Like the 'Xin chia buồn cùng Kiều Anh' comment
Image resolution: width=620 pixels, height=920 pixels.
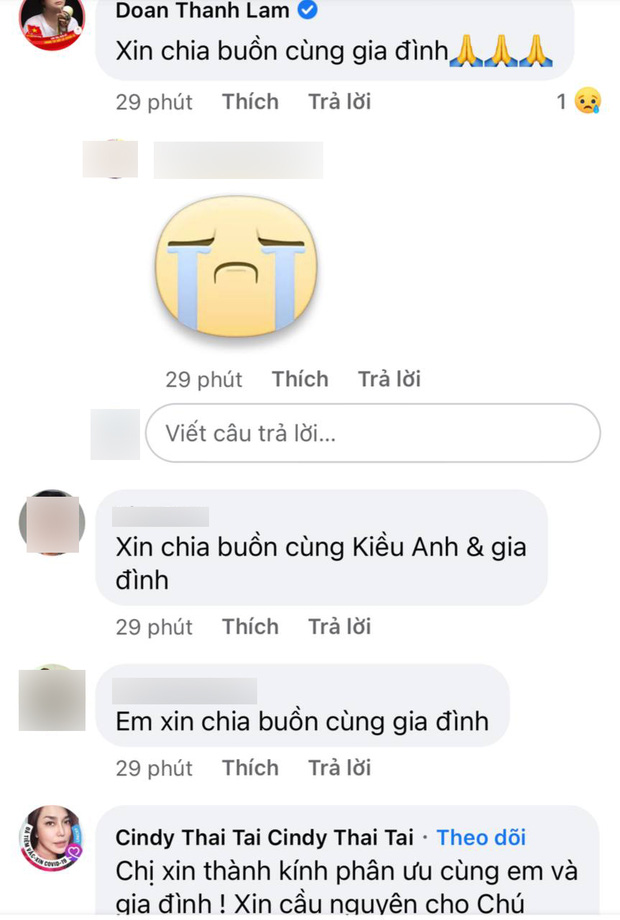[250, 627]
